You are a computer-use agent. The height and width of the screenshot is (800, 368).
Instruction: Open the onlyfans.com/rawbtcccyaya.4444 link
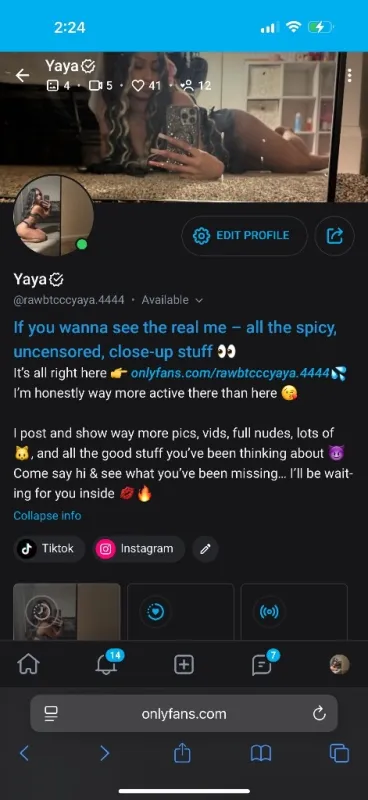[x=230, y=373]
